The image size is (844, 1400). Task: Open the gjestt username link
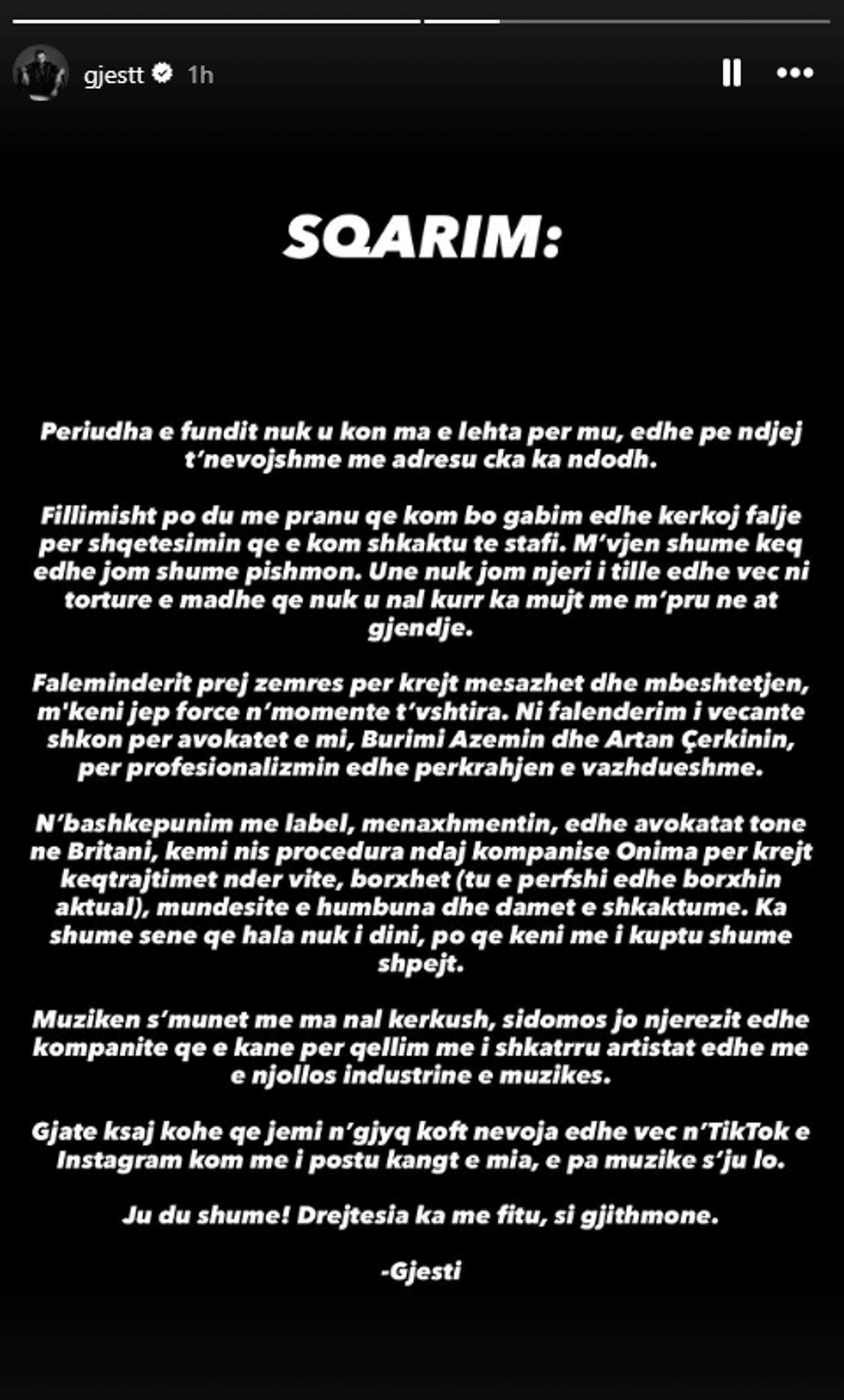tap(114, 75)
